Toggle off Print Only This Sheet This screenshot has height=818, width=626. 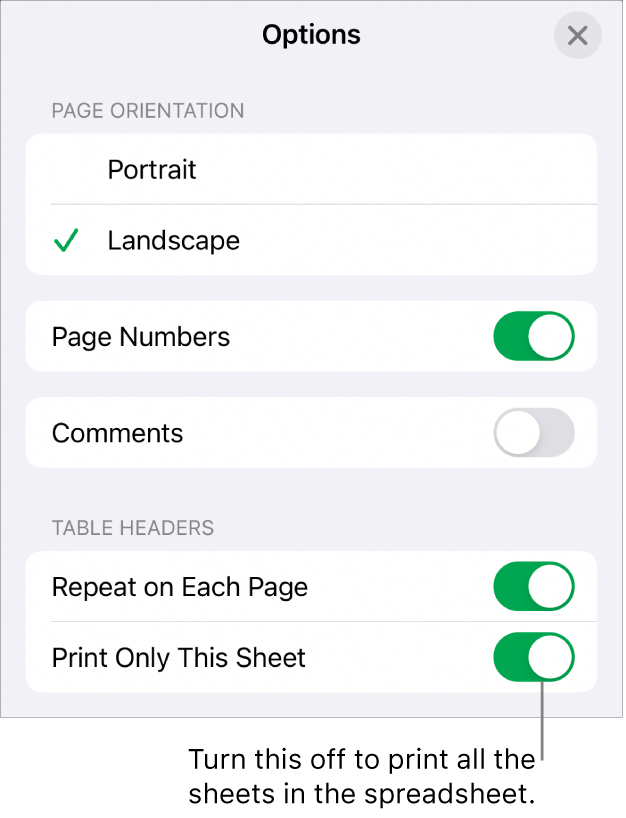coord(534,657)
